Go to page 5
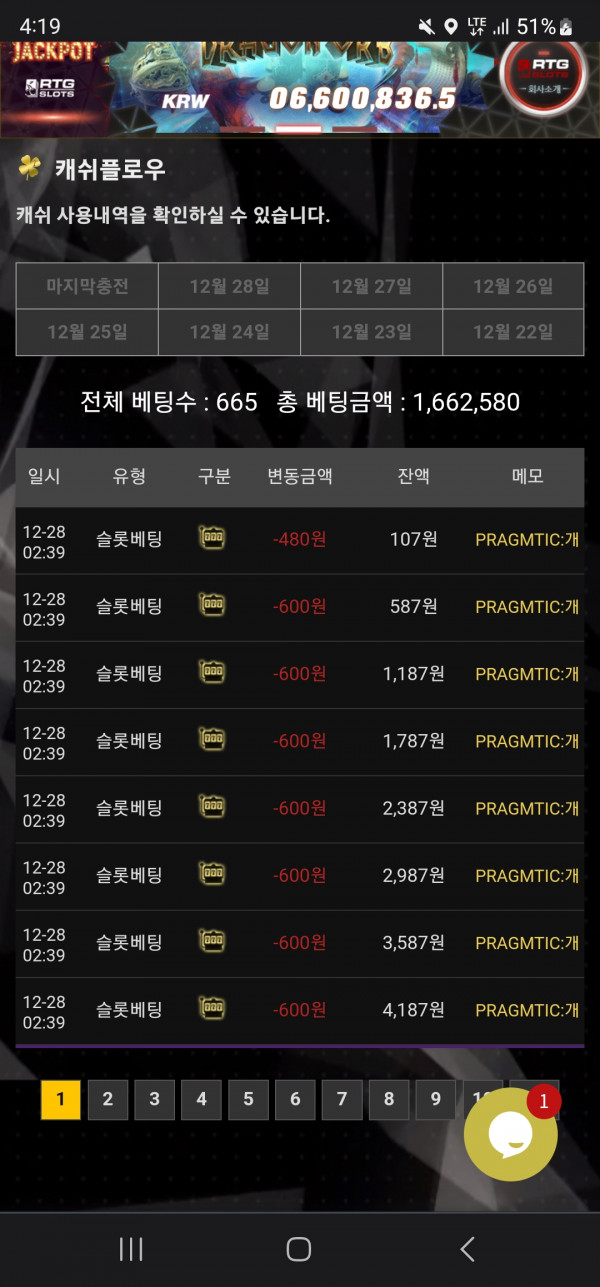Screen dimensions: 600x1287 248,1099
